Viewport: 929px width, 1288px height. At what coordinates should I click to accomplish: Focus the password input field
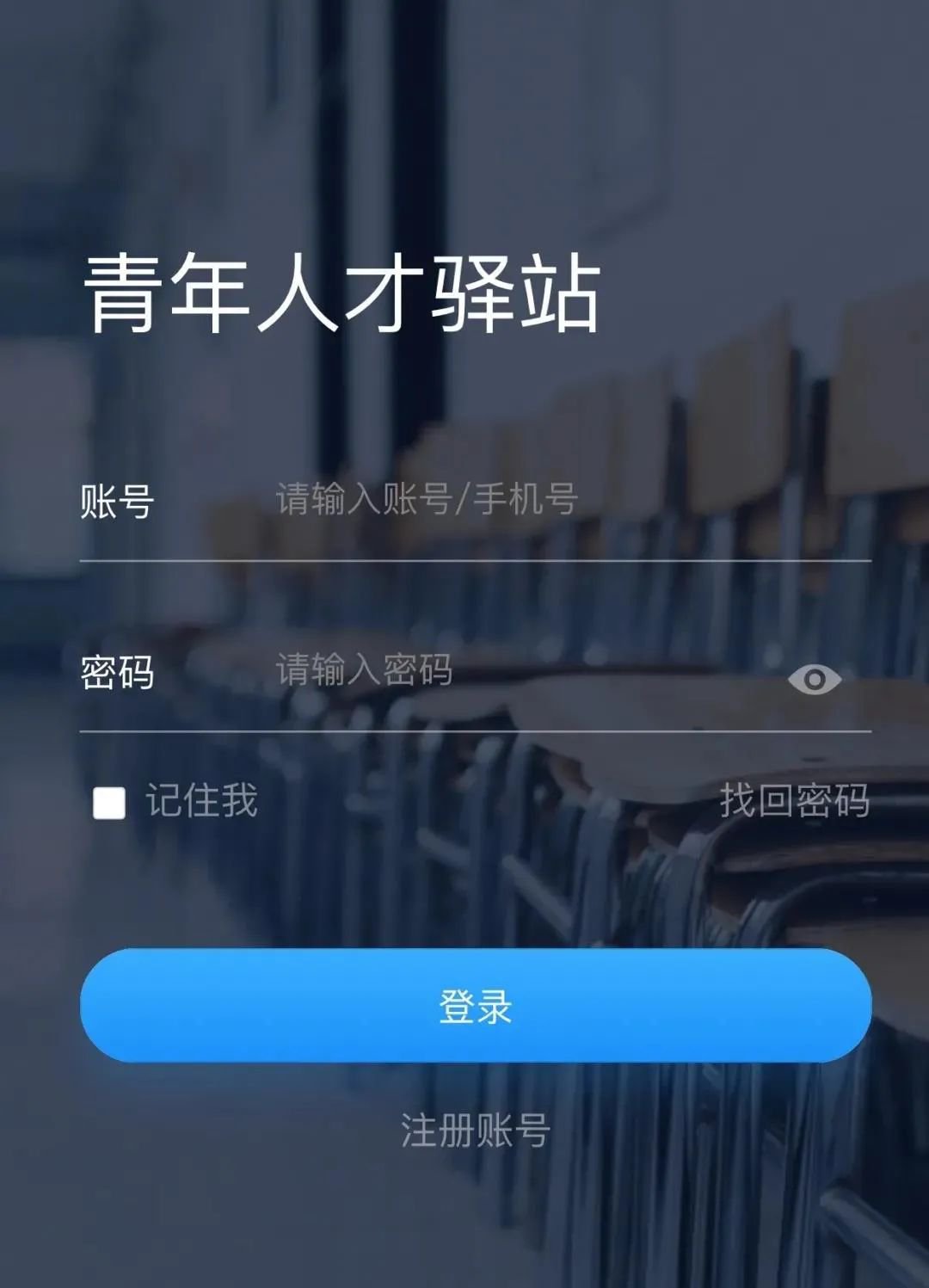pyautogui.click(x=499, y=671)
